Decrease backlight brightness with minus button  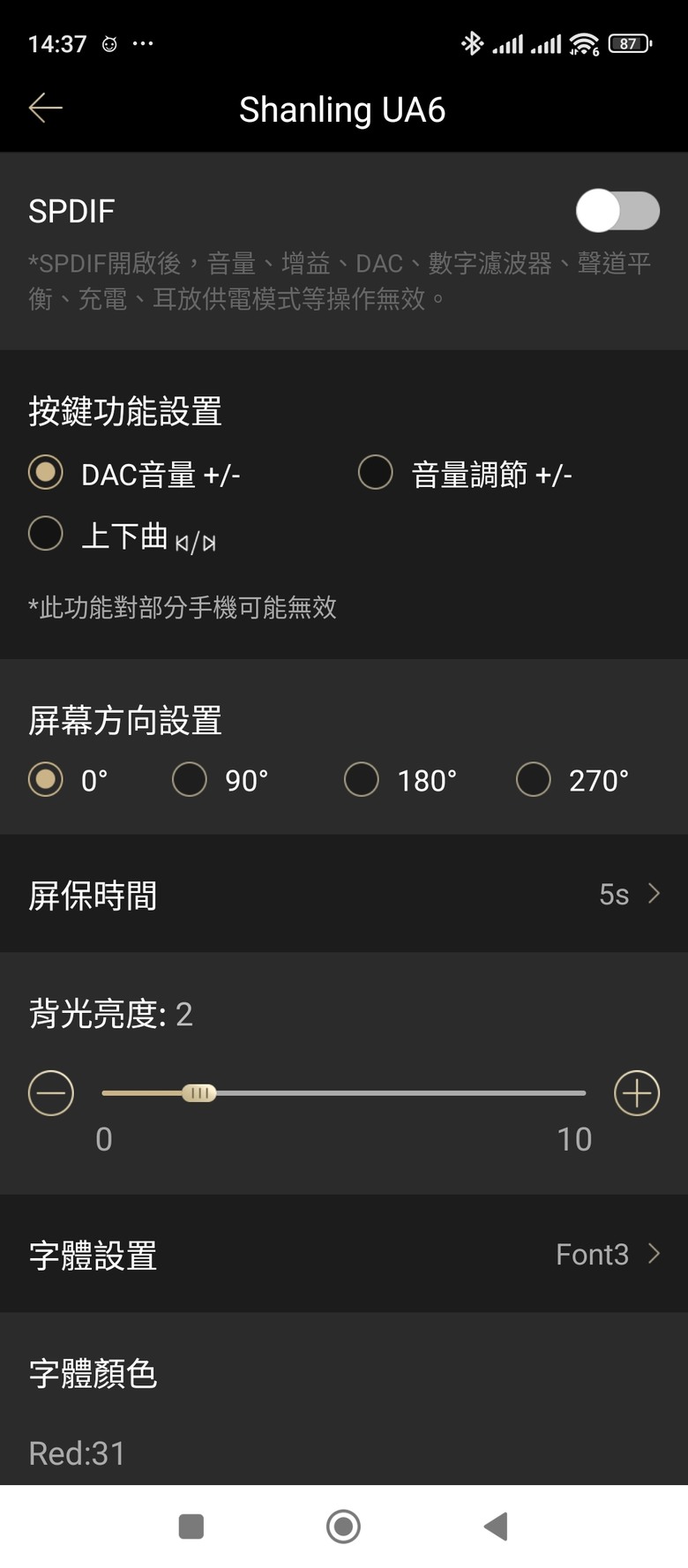coord(51,1093)
